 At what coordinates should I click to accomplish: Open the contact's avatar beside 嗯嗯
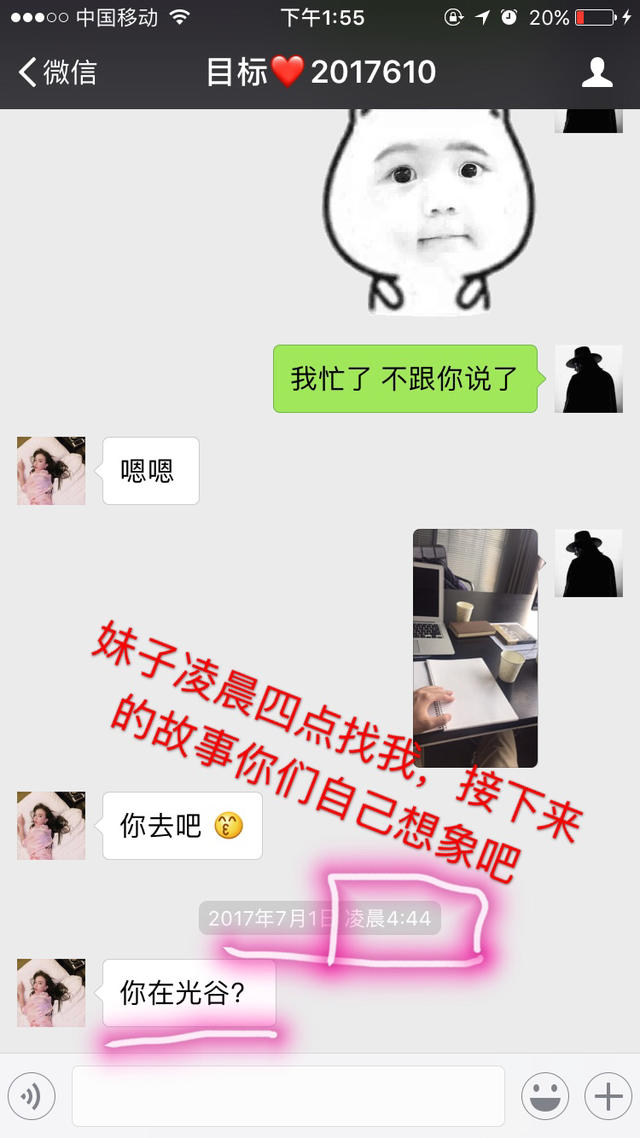[51, 470]
